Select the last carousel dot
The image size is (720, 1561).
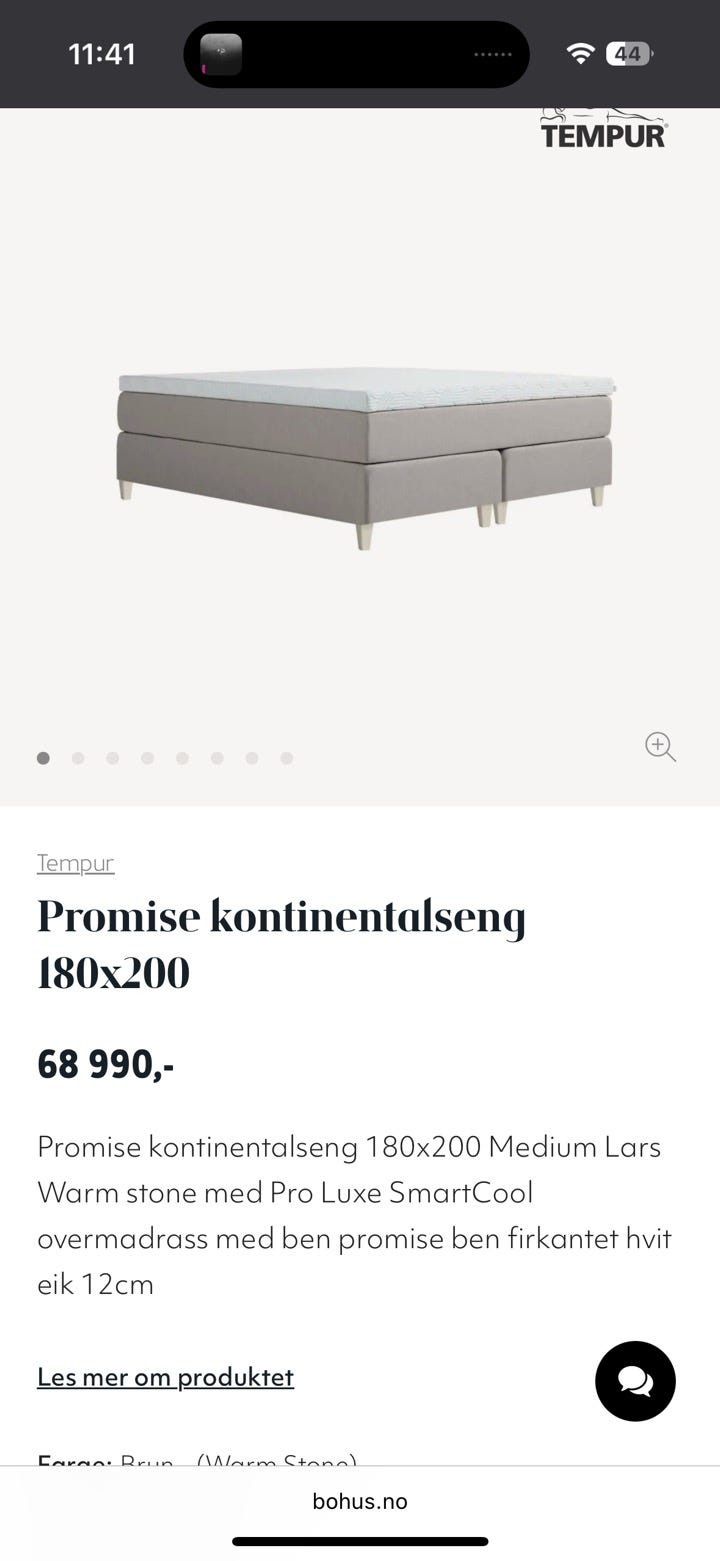287,758
